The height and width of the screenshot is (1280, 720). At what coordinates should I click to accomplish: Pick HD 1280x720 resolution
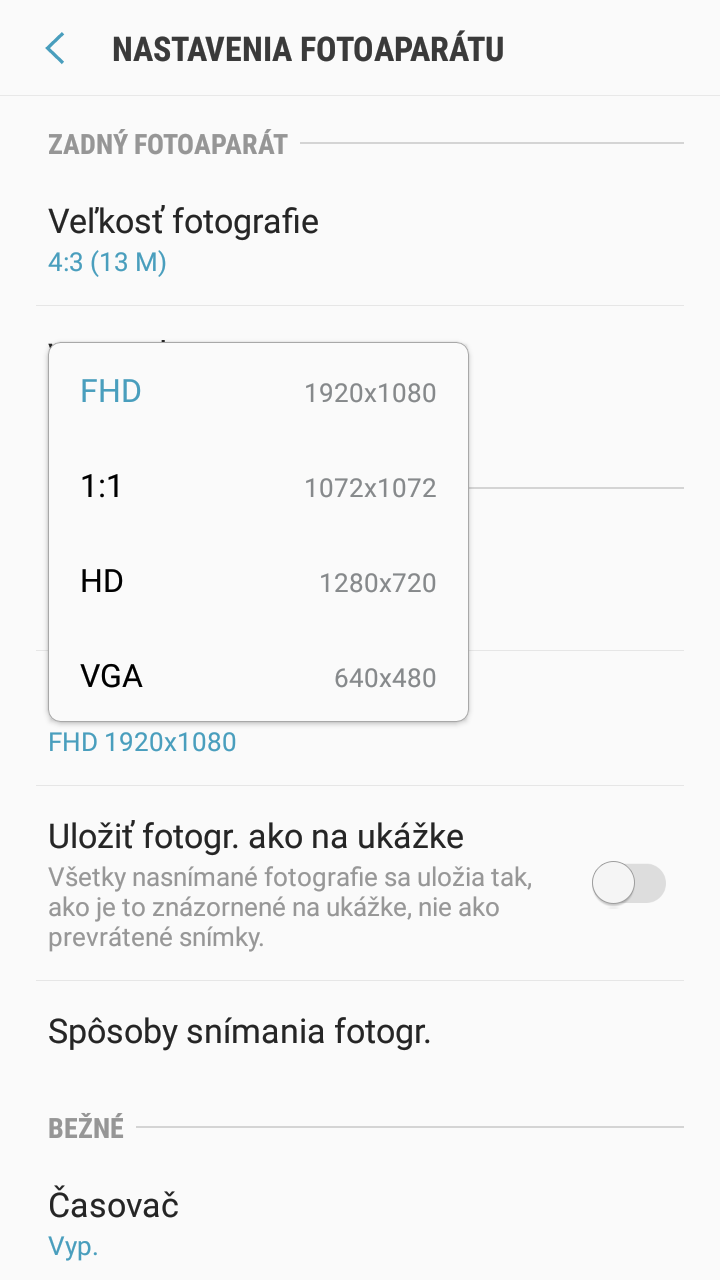[x=258, y=582]
